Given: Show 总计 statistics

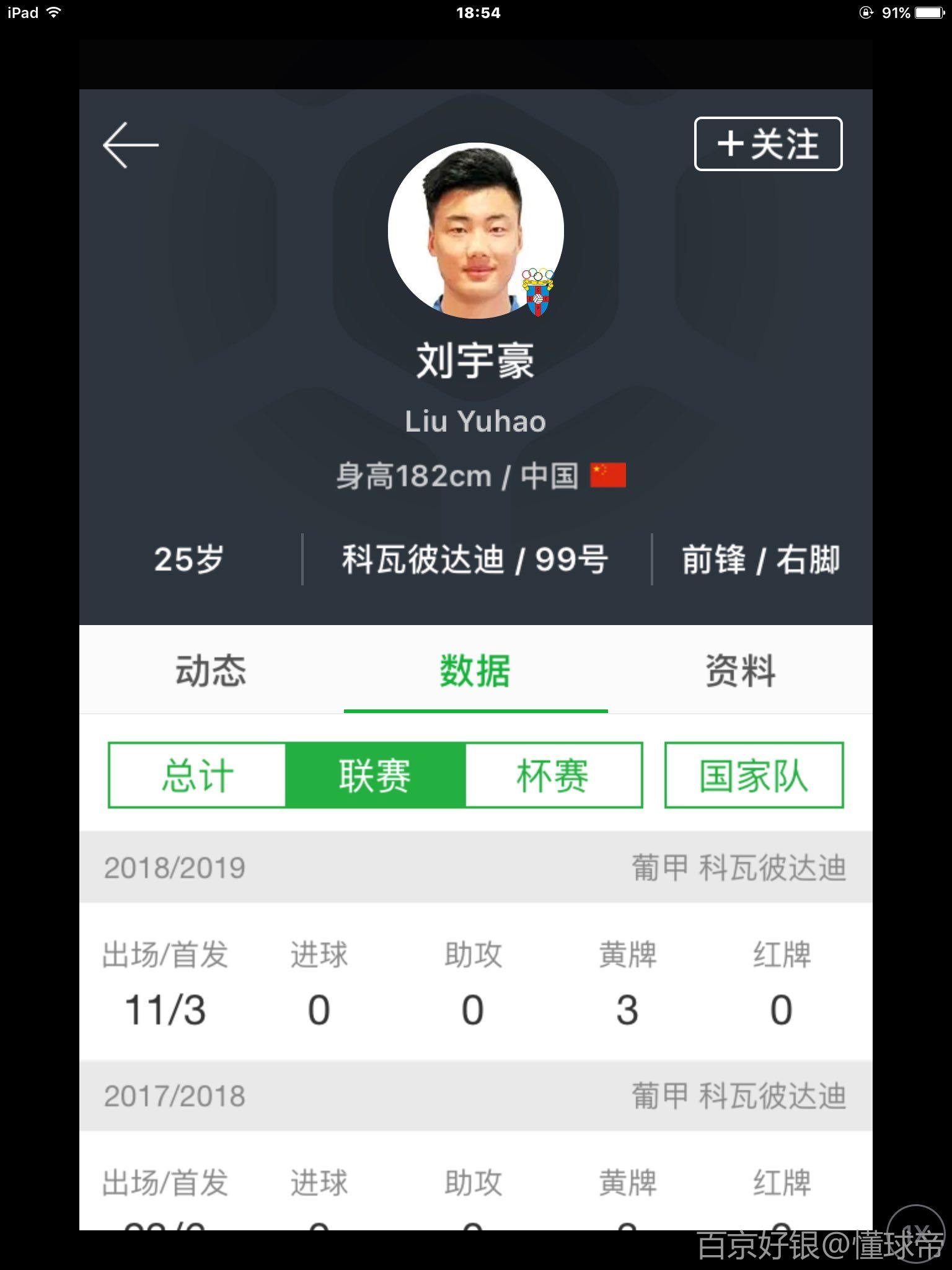Looking at the screenshot, I should pyautogui.click(x=197, y=775).
